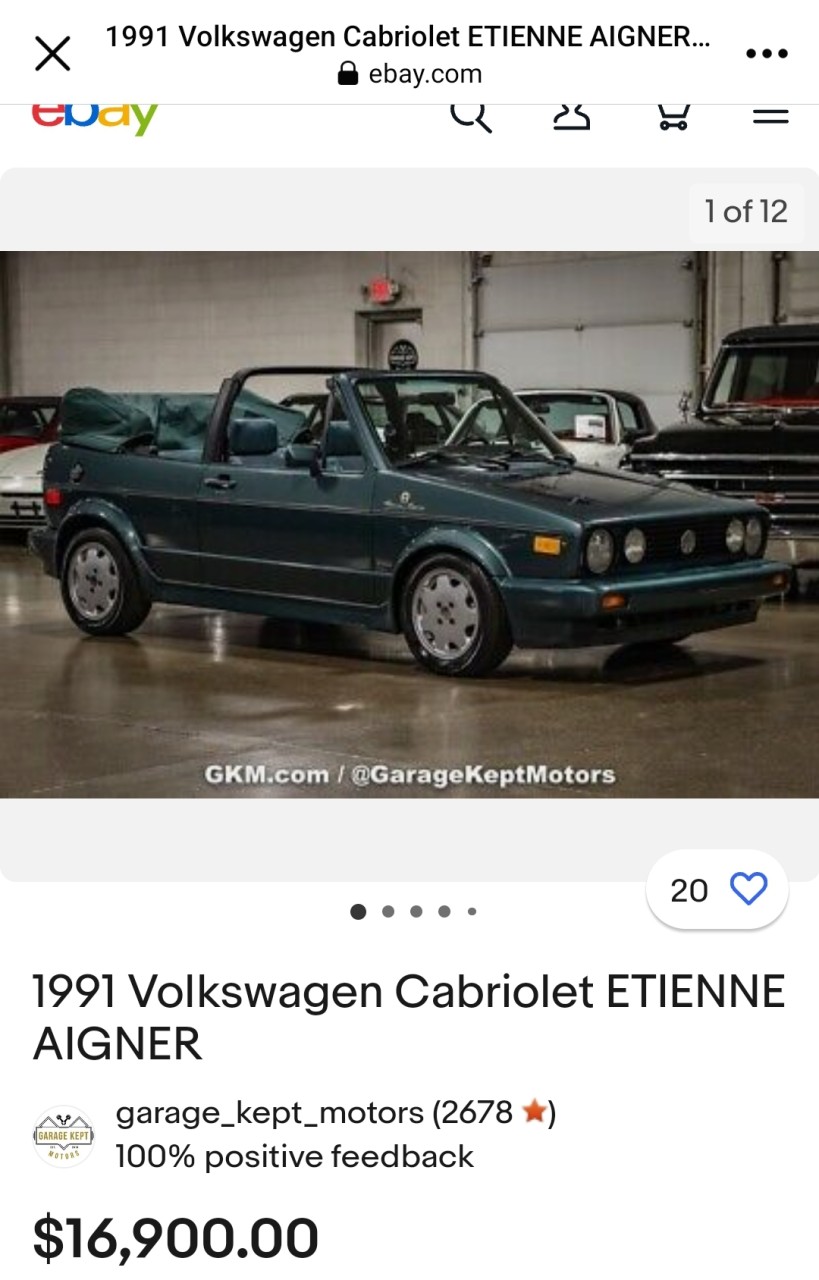View the shopping cart
The image size is (819, 1280).
pyautogui.click(x=673, y=117)
